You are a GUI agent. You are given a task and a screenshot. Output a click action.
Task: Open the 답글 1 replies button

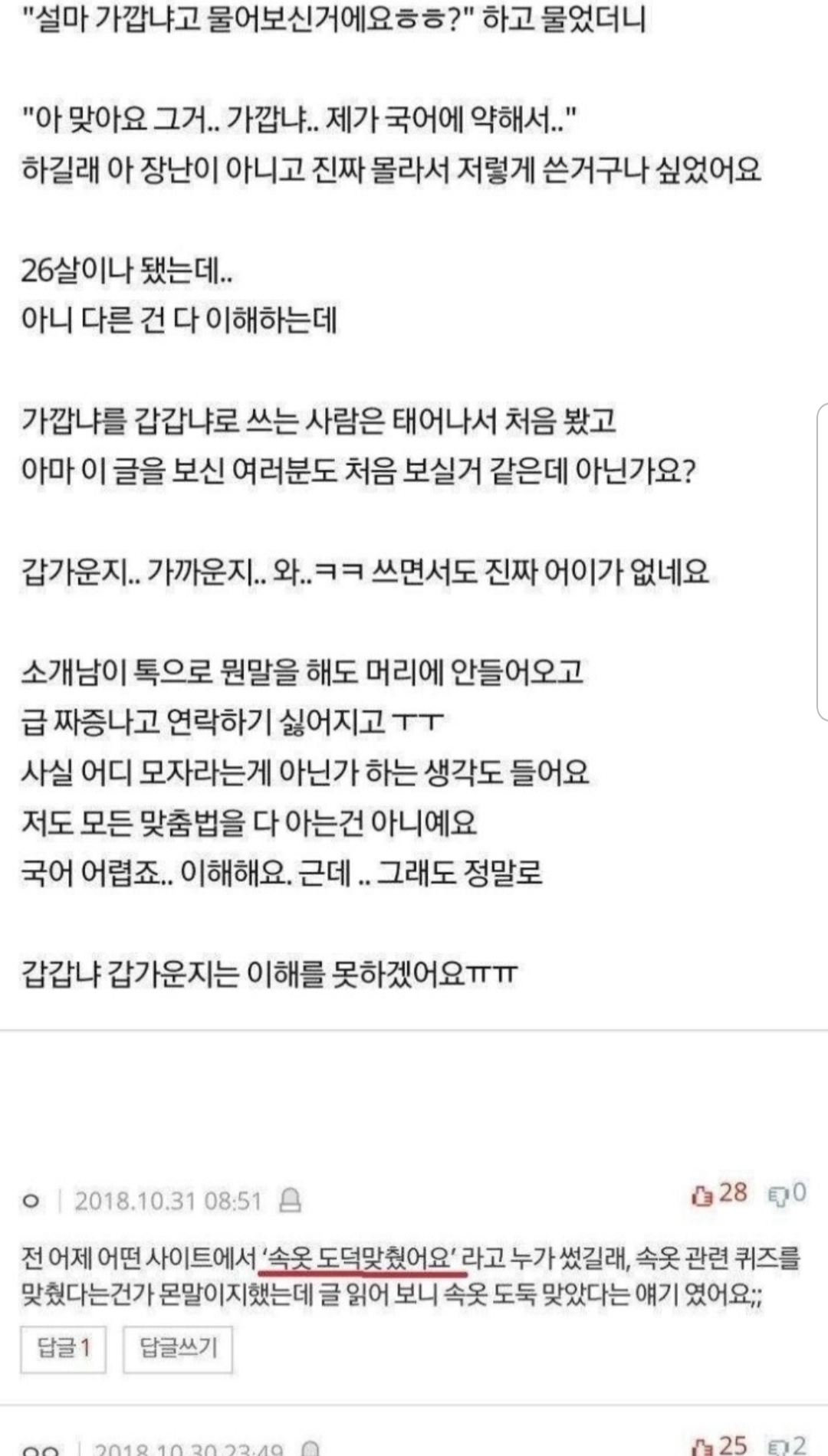[63, 1349]
